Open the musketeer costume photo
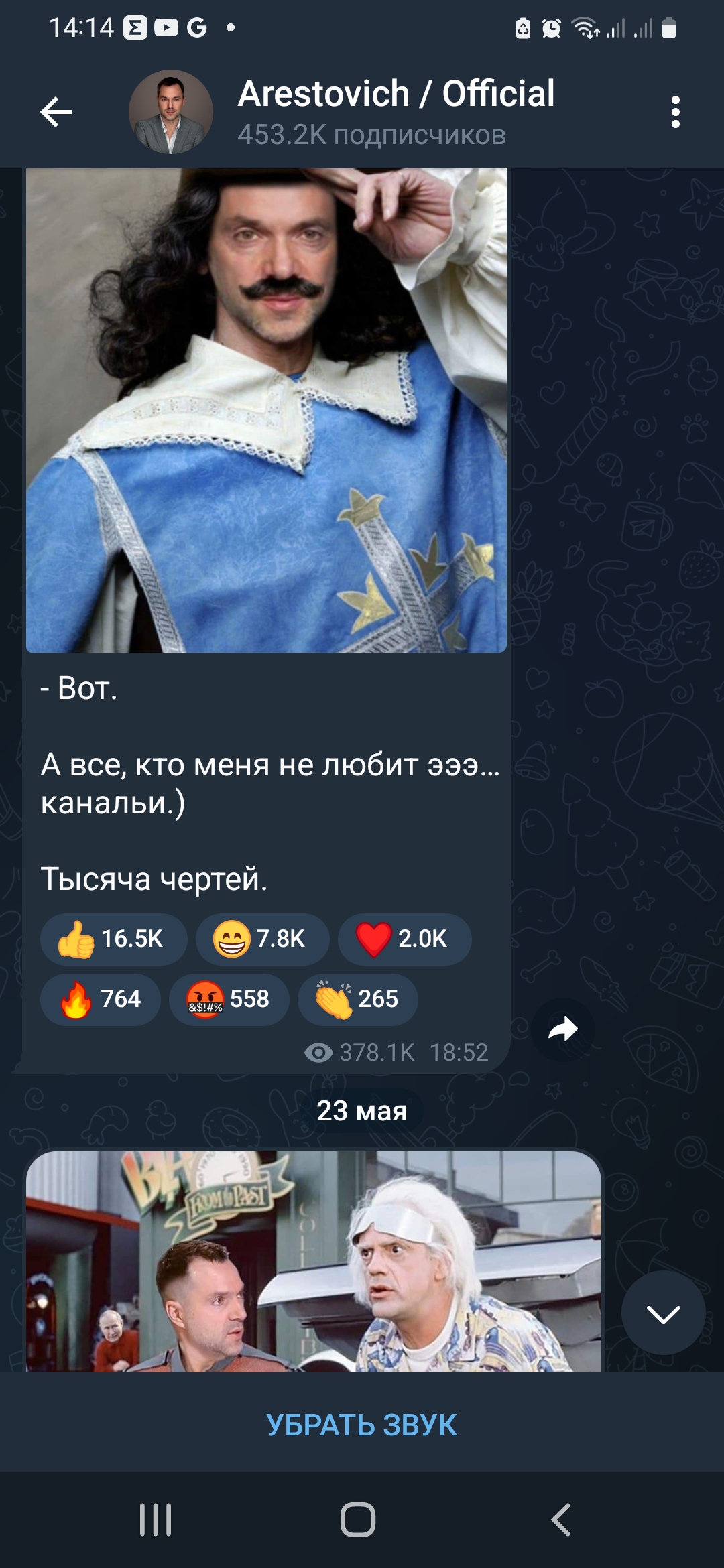 tap(266, 409)
